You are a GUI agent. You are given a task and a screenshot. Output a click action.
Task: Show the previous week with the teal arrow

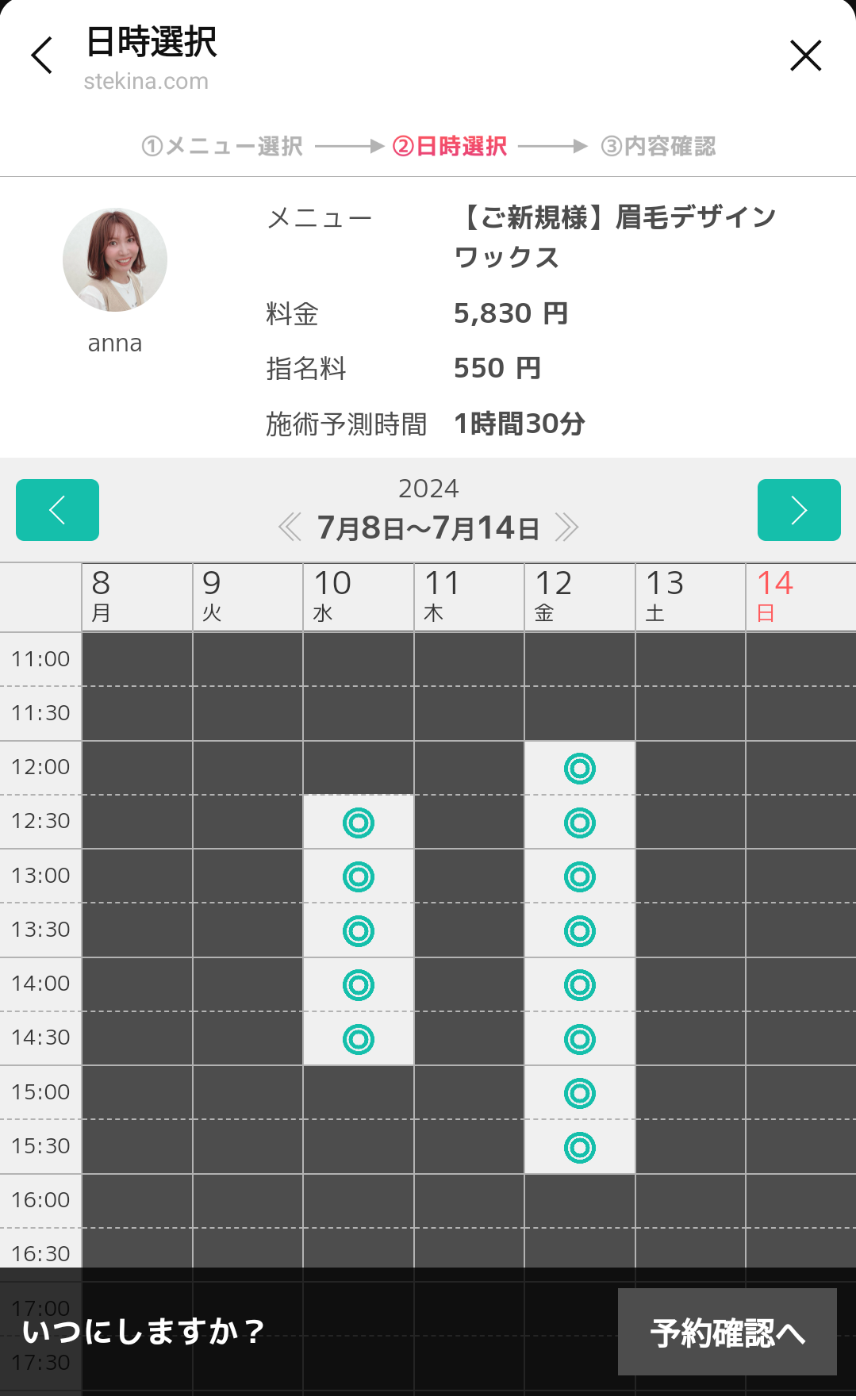pos(57,510)
